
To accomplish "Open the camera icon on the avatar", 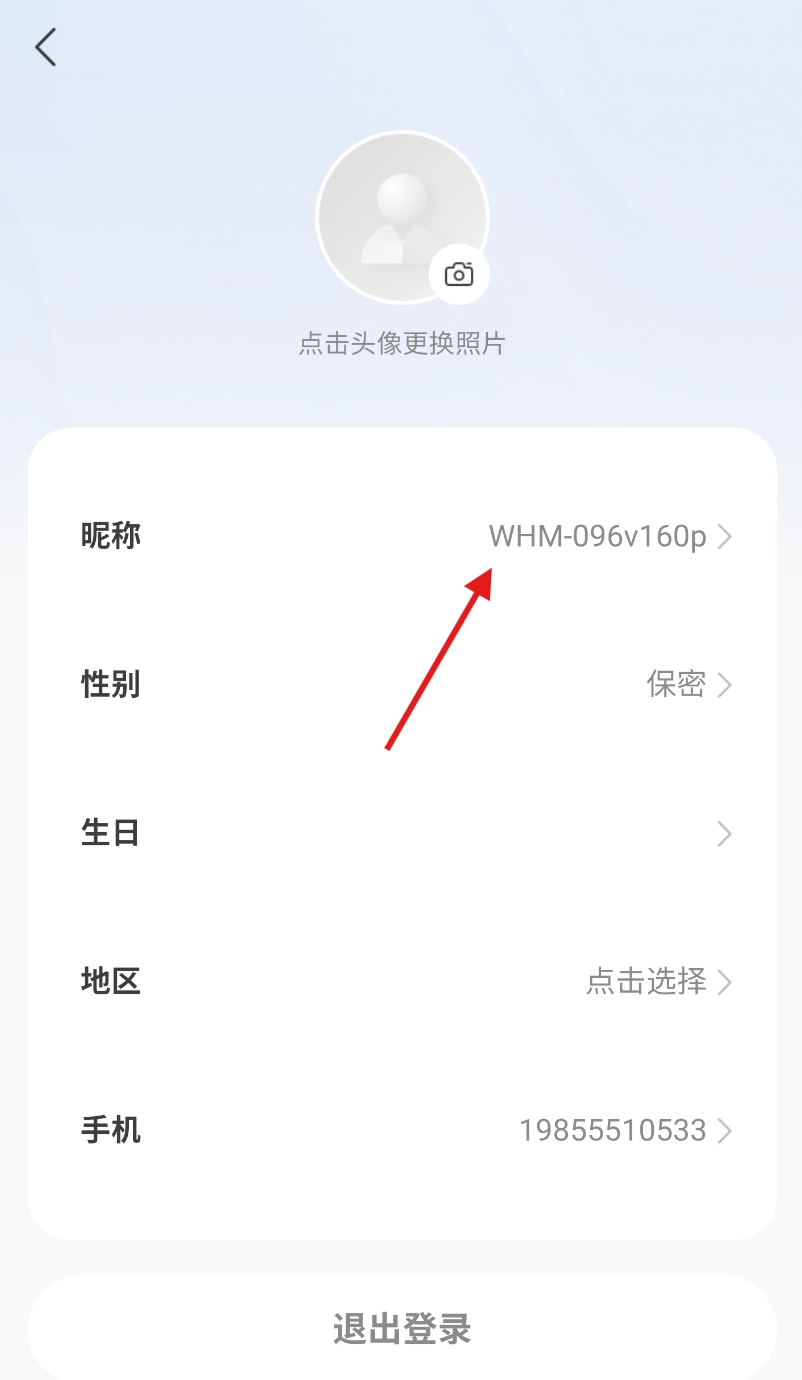I will point(459,274).
